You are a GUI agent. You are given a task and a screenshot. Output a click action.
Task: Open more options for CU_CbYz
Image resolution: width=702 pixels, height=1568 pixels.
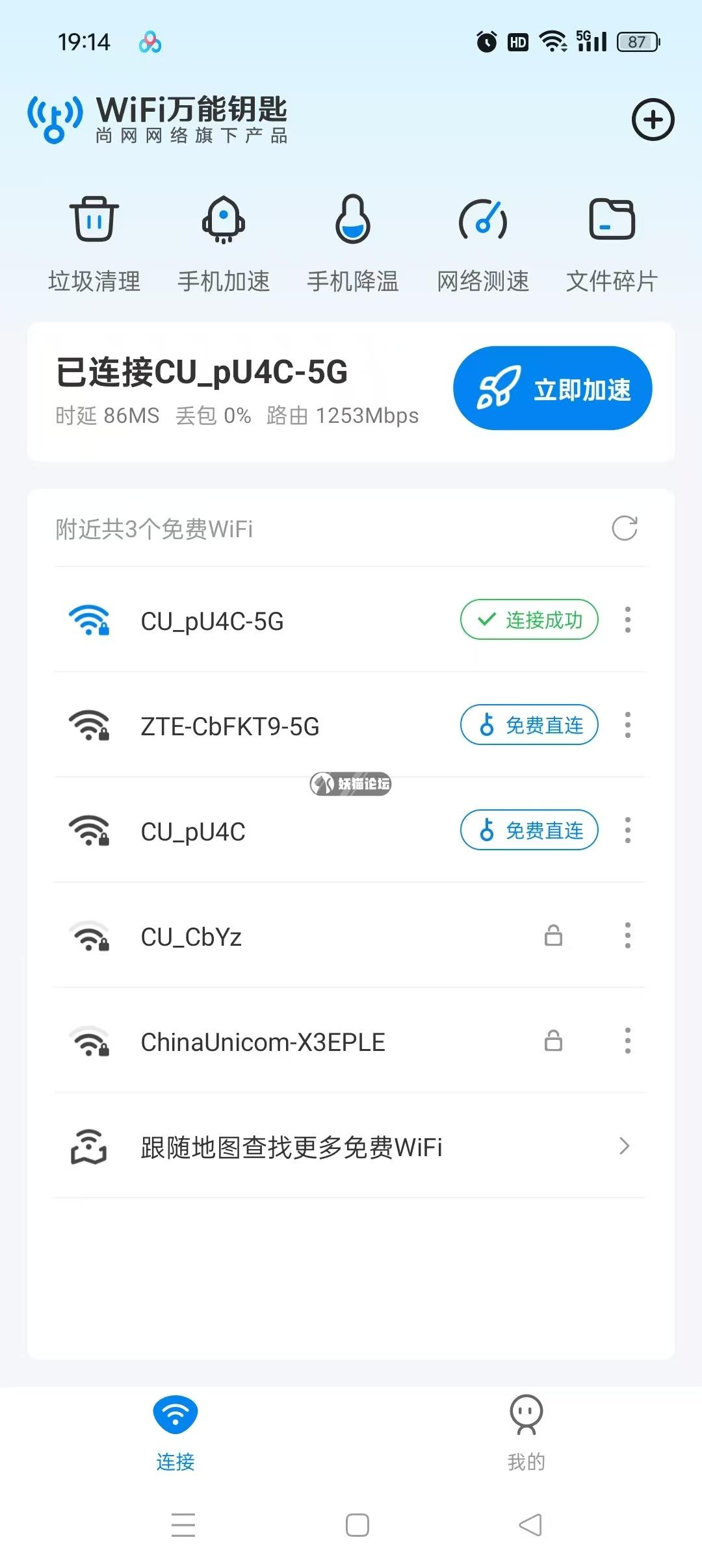627,936
